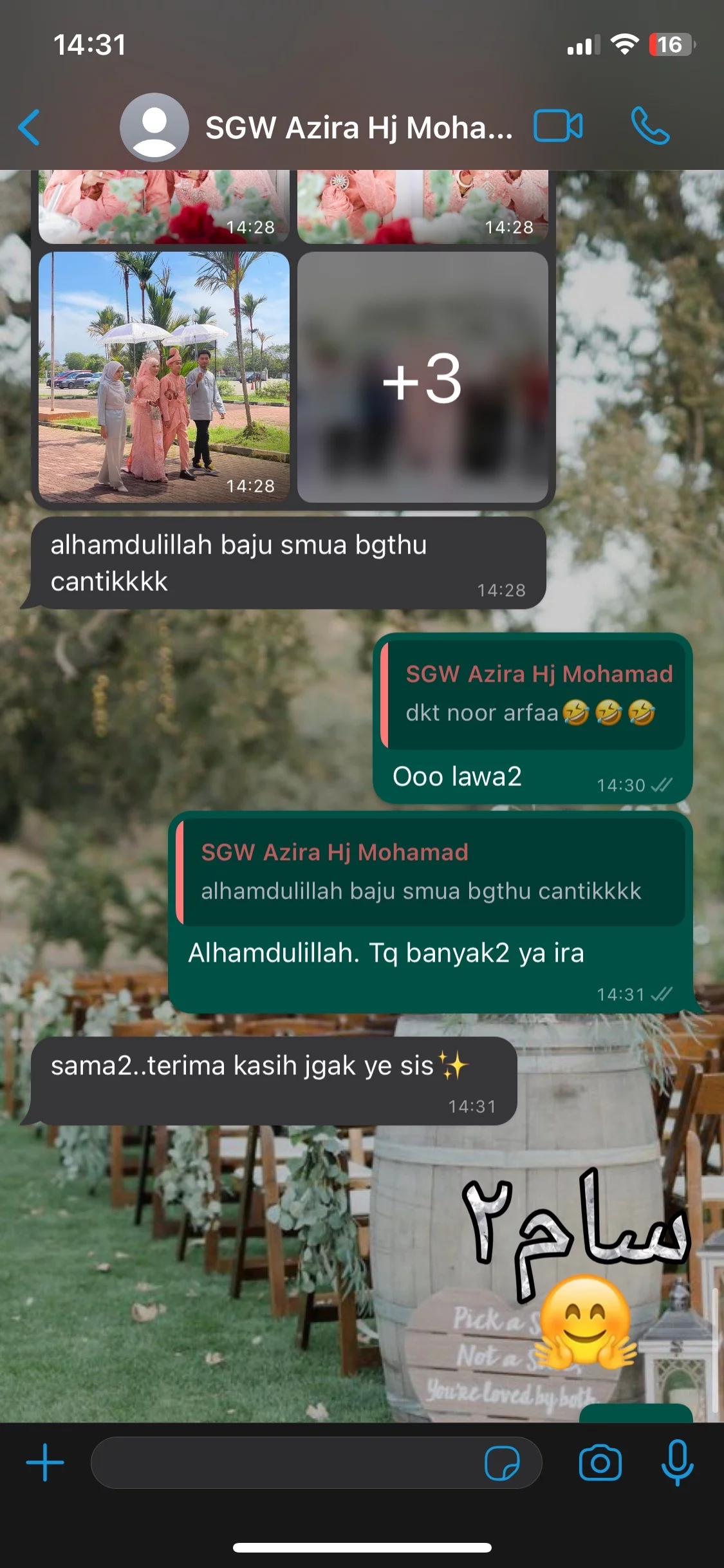Tap the microphone to record voice message
Image resolution: width=724 pixels, height=1568 pixels.
coord(677,1462)
